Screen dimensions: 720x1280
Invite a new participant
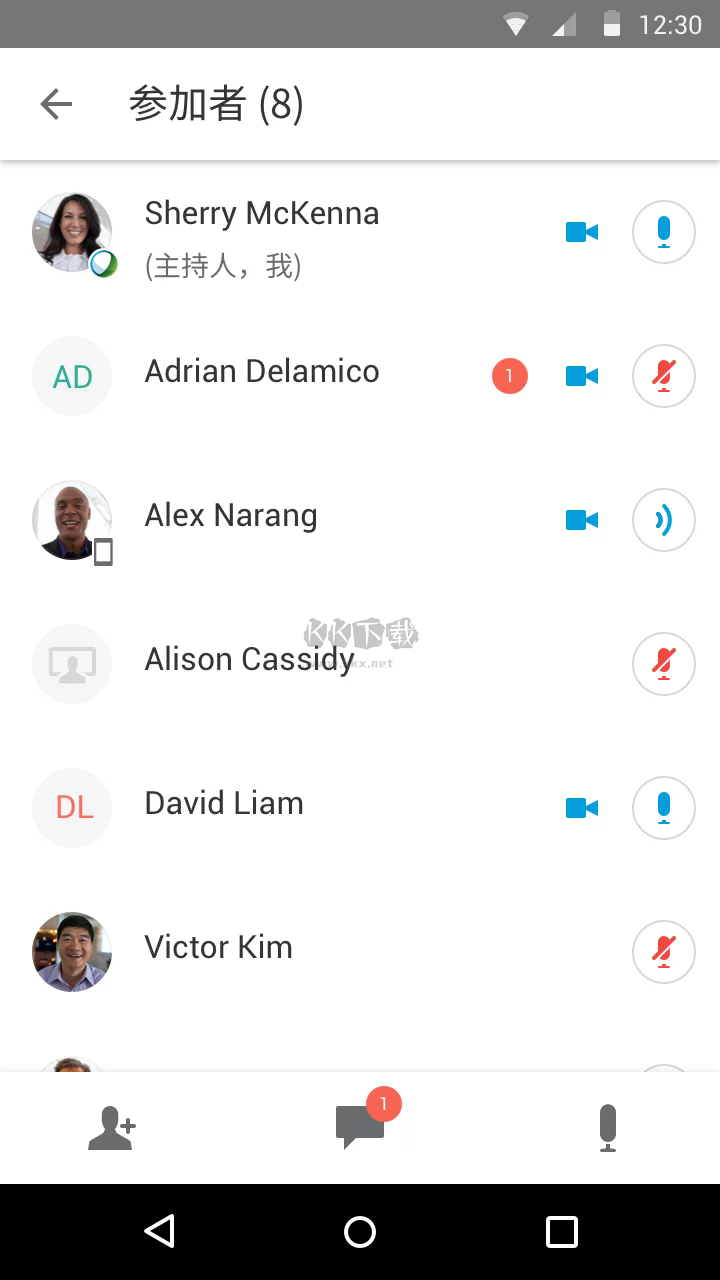(x=111, y=1128)
